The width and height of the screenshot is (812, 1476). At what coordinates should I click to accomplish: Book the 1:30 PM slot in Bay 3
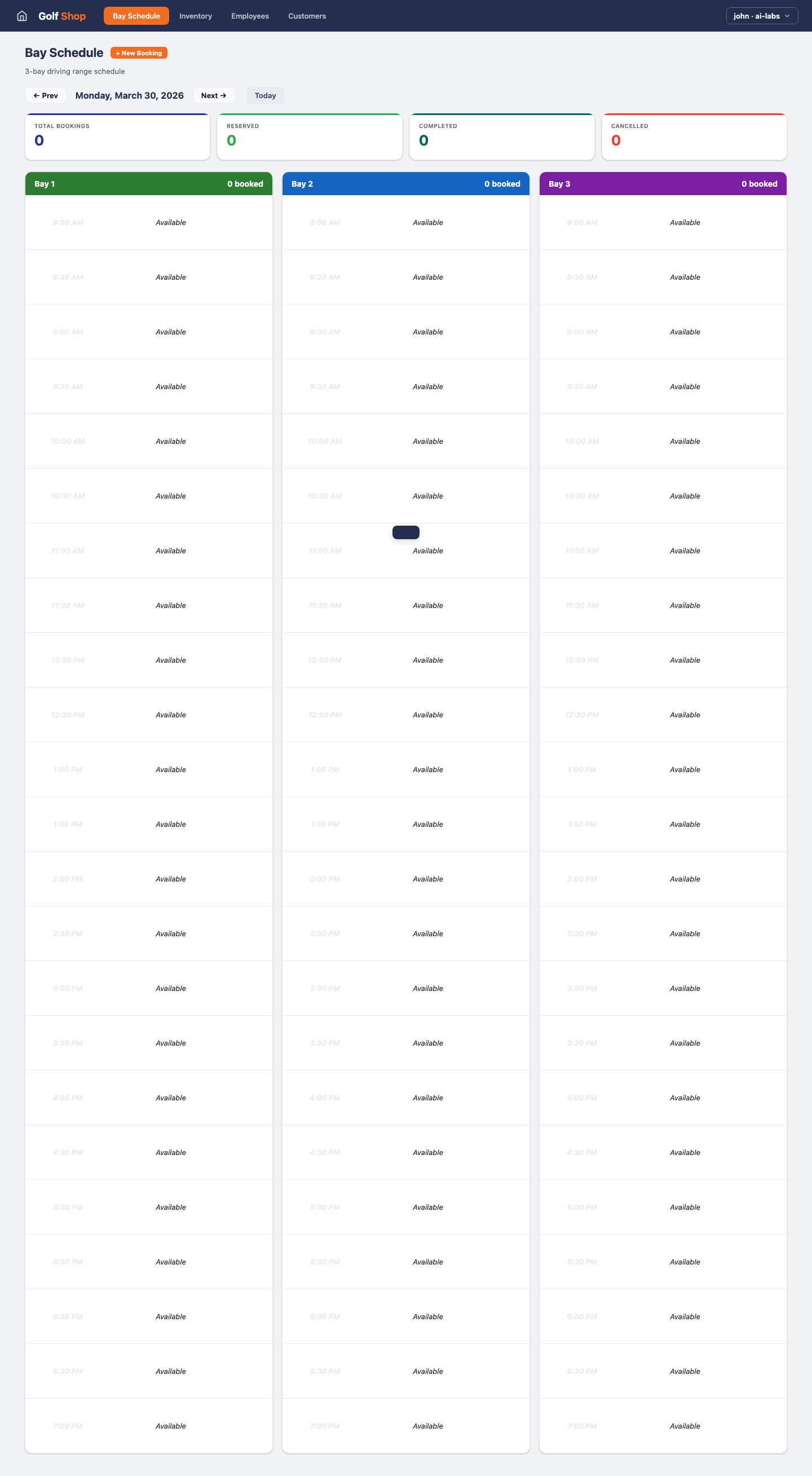coord(663,824)
